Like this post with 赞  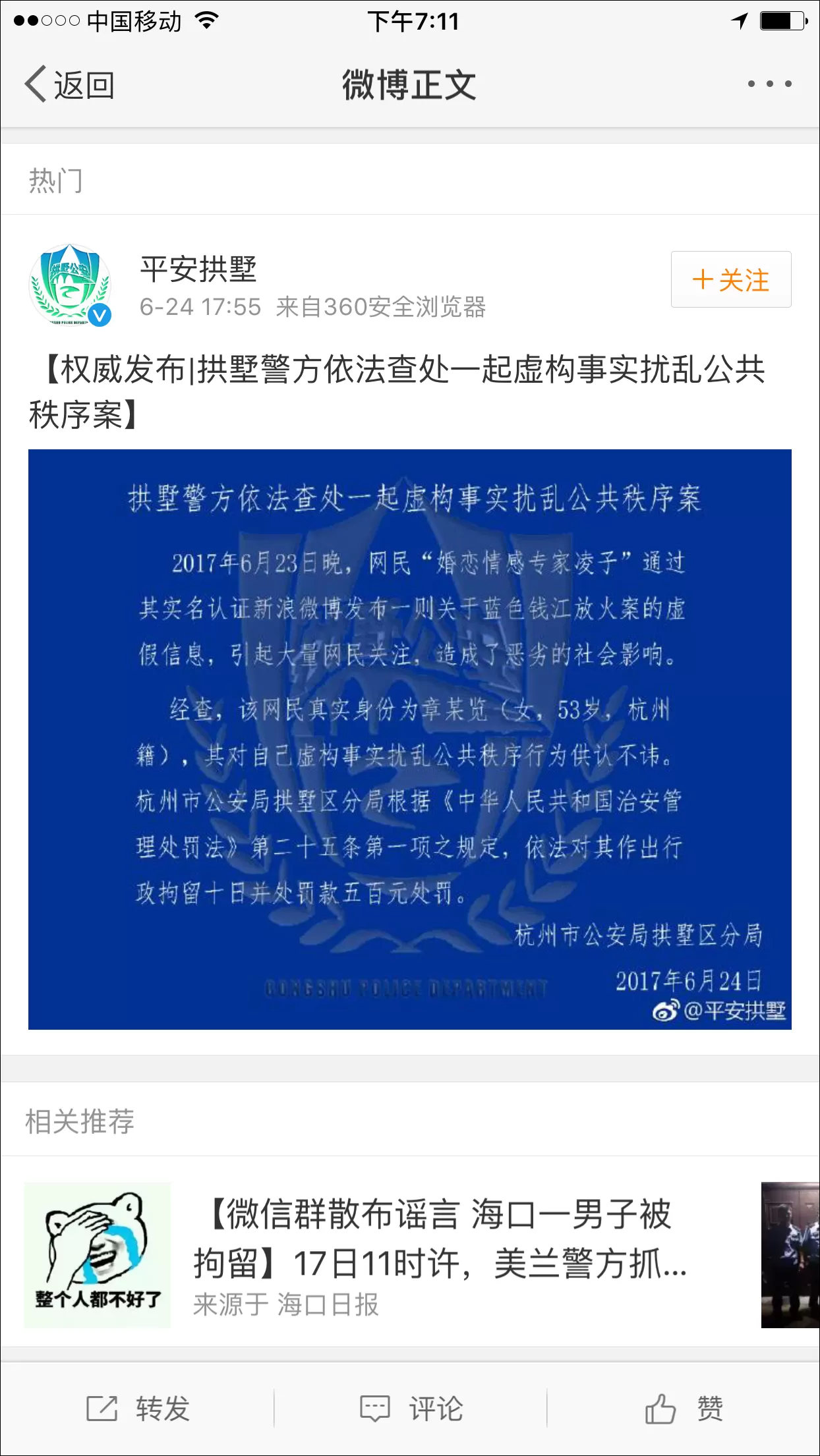[x=684, y=1408]
